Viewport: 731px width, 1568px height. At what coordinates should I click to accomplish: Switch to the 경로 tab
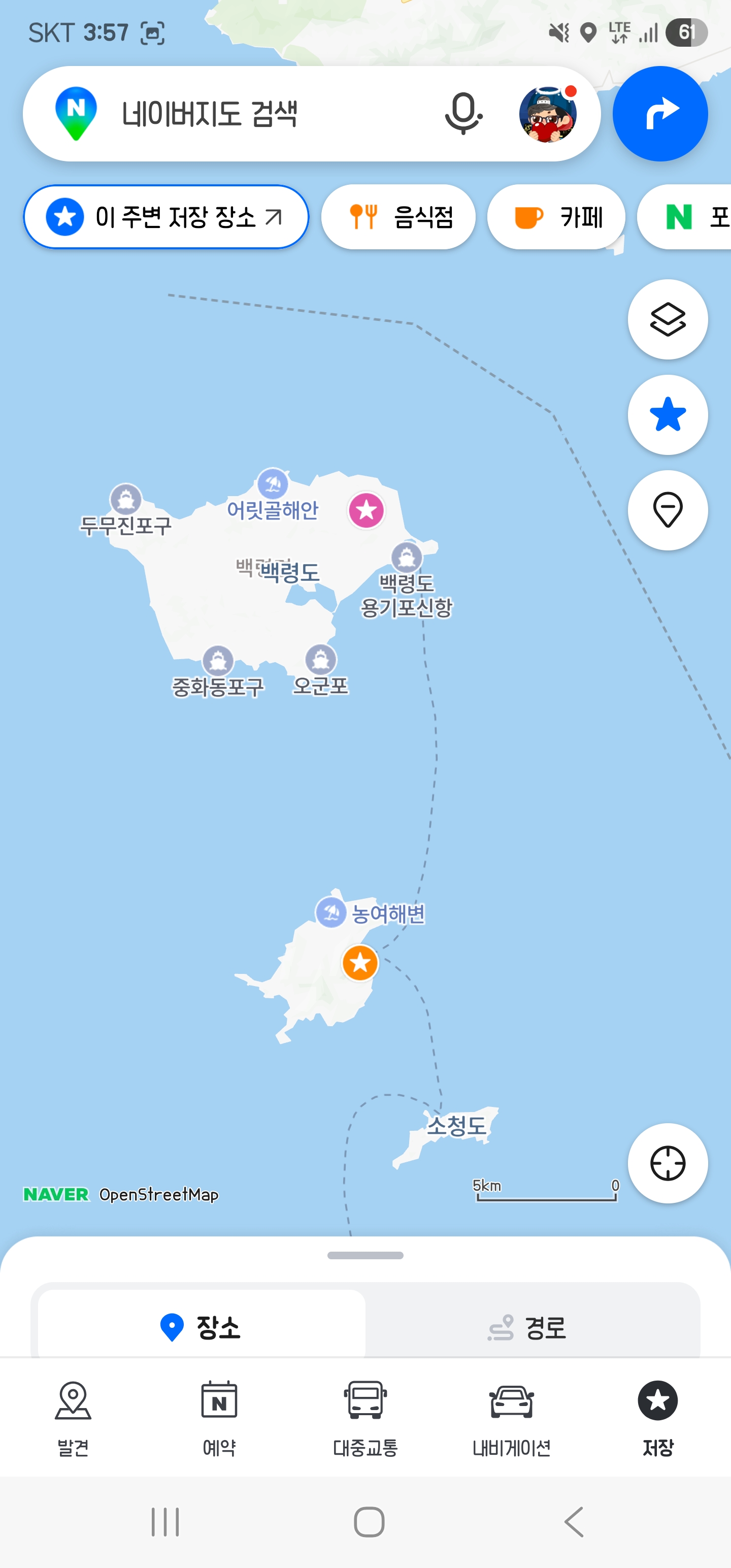529,1327
